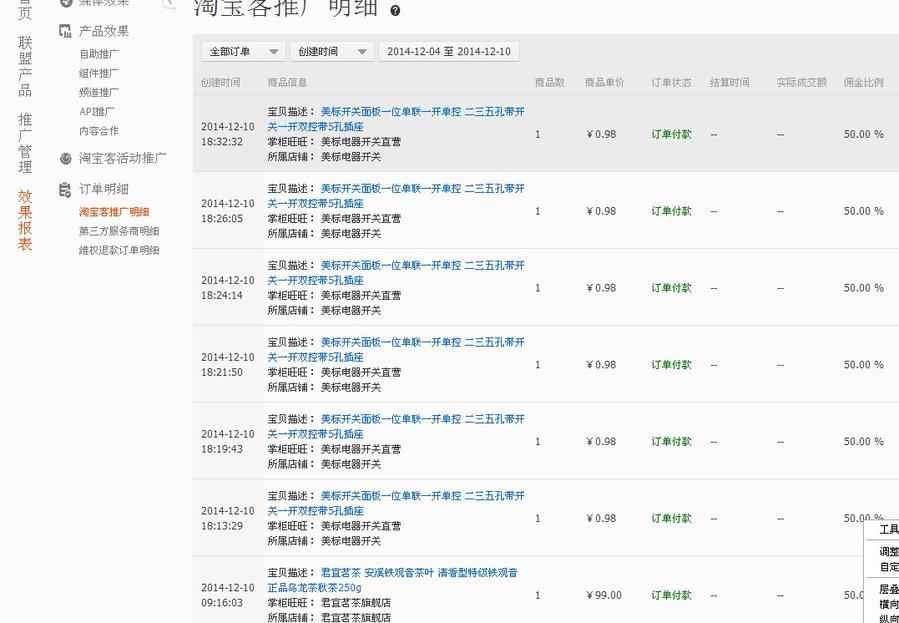Open the 创建时间 time-type dropdown
The height and width of the screenshot is (623, 899).
(x=331, y=51)
